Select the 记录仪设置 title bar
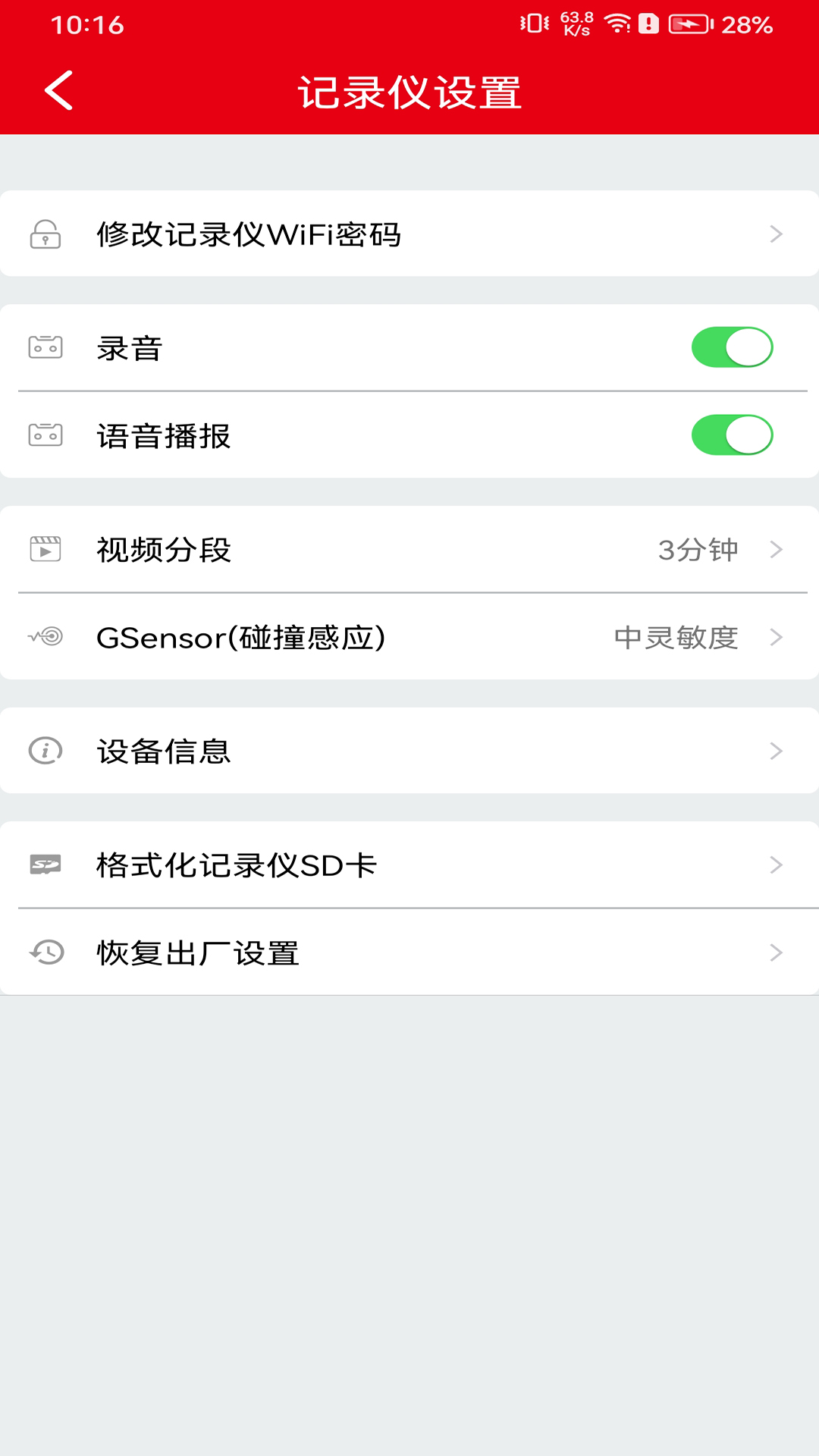The image size is (819, 1456). tap(409, 90)
